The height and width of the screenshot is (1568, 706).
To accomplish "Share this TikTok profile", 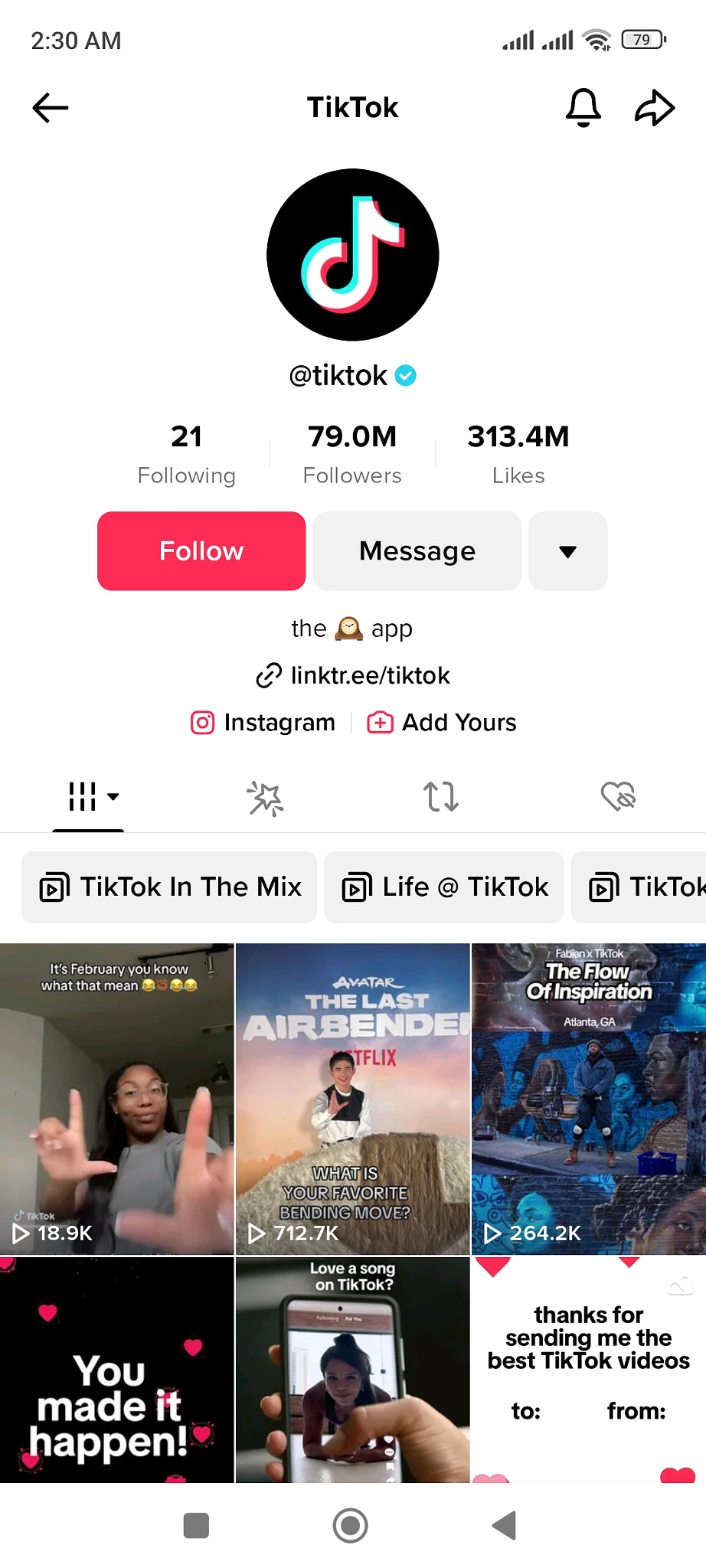I will (x=655, y=107).
